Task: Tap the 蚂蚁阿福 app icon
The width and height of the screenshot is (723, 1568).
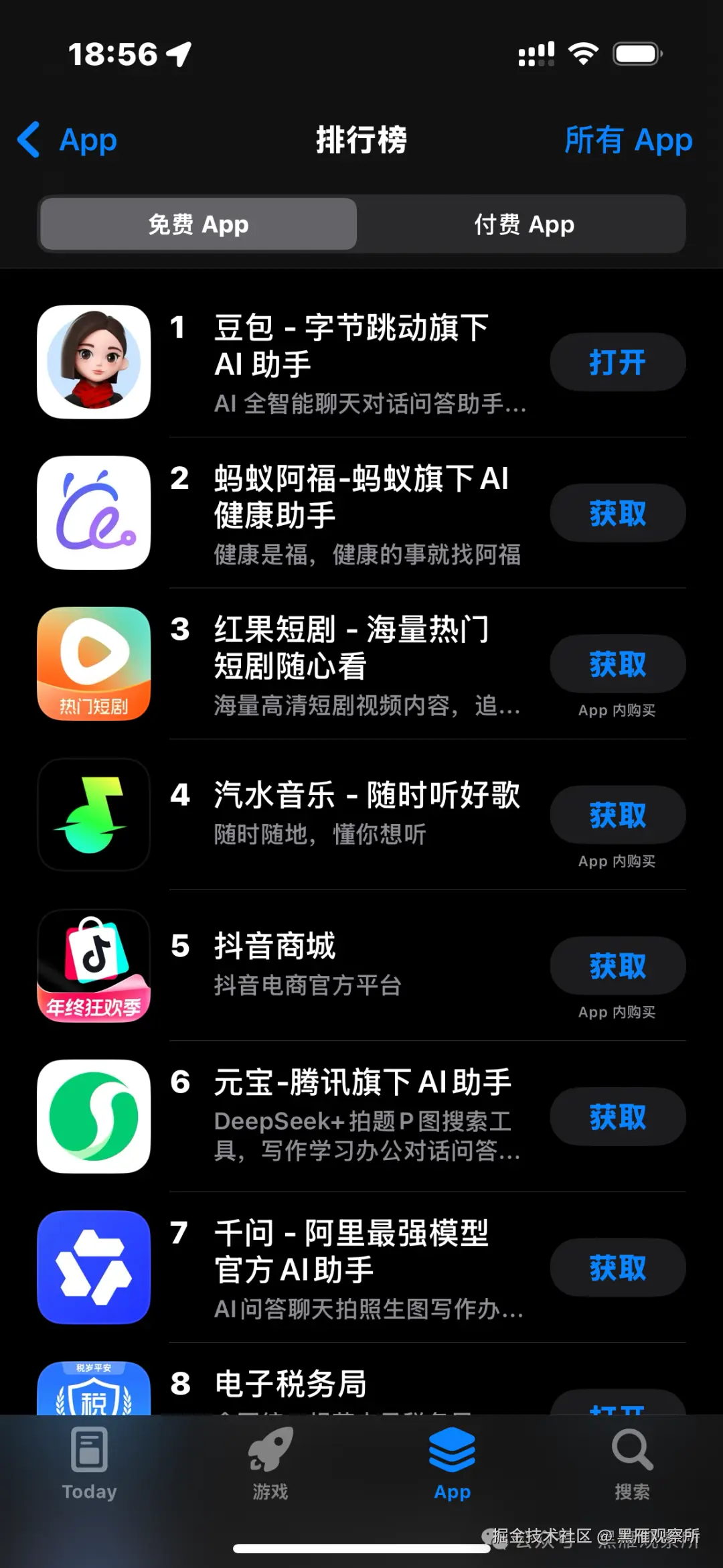Action: tap(94, 513)
